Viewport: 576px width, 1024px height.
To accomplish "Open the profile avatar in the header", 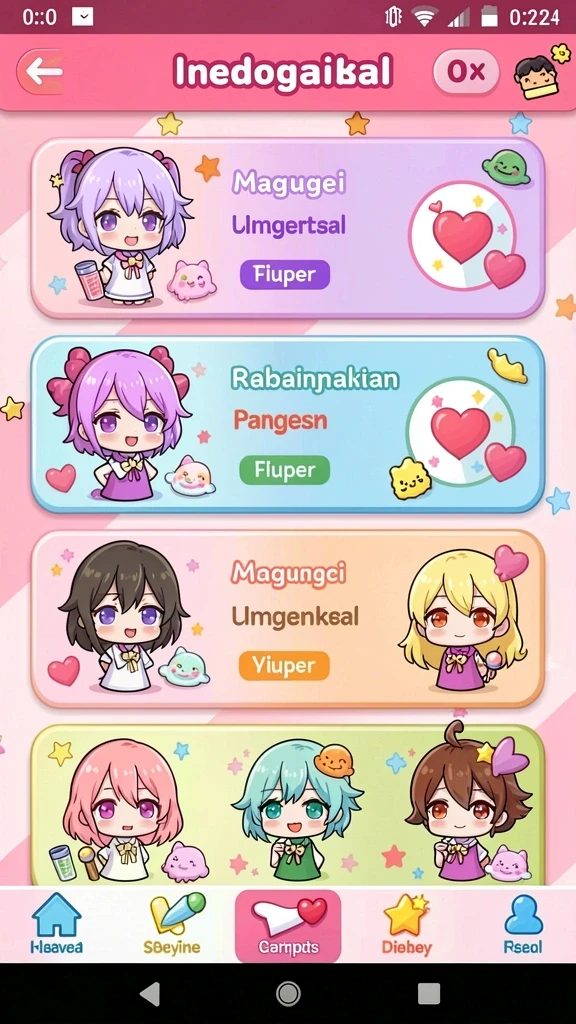I will coord(539,72).
